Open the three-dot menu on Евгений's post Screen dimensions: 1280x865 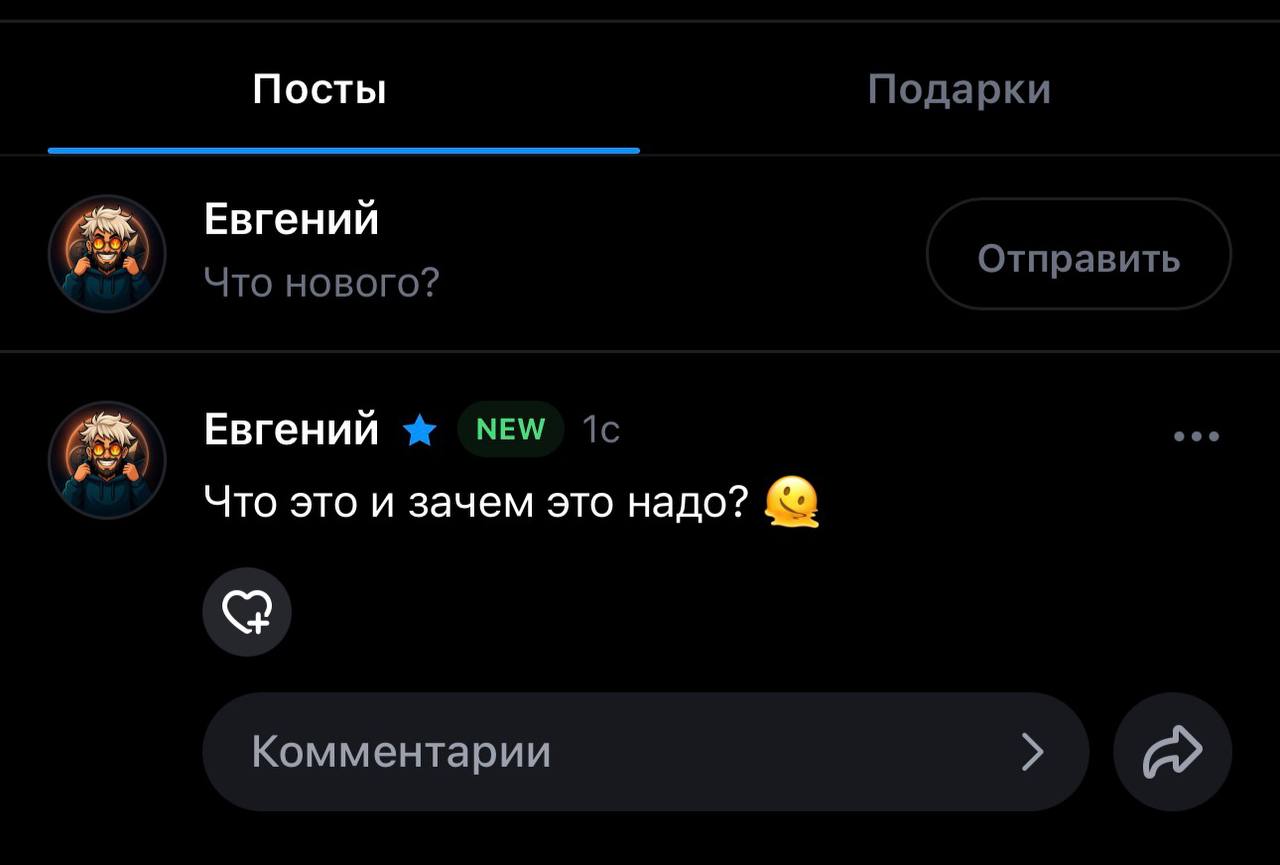[x=1196, y=436]
